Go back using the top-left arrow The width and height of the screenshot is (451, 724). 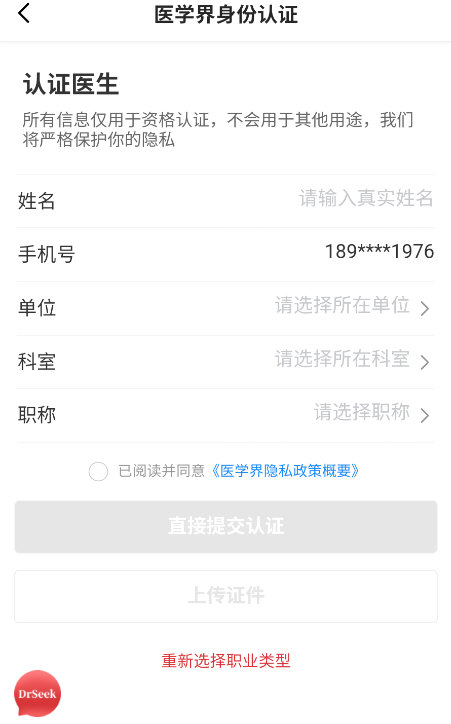24,13
